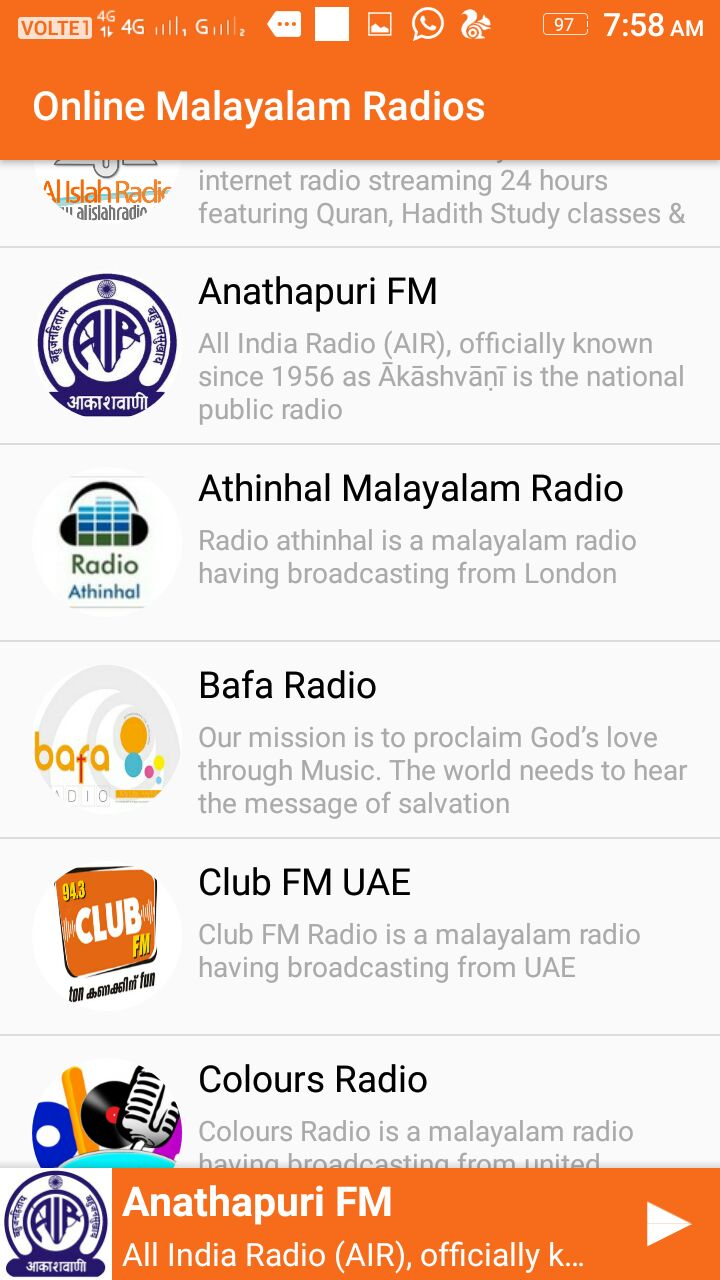Image resolution: width=720 pixels, height=1280 pixels.
Task: Open WhatsApp from the status bar
Action: coord(428,24)
